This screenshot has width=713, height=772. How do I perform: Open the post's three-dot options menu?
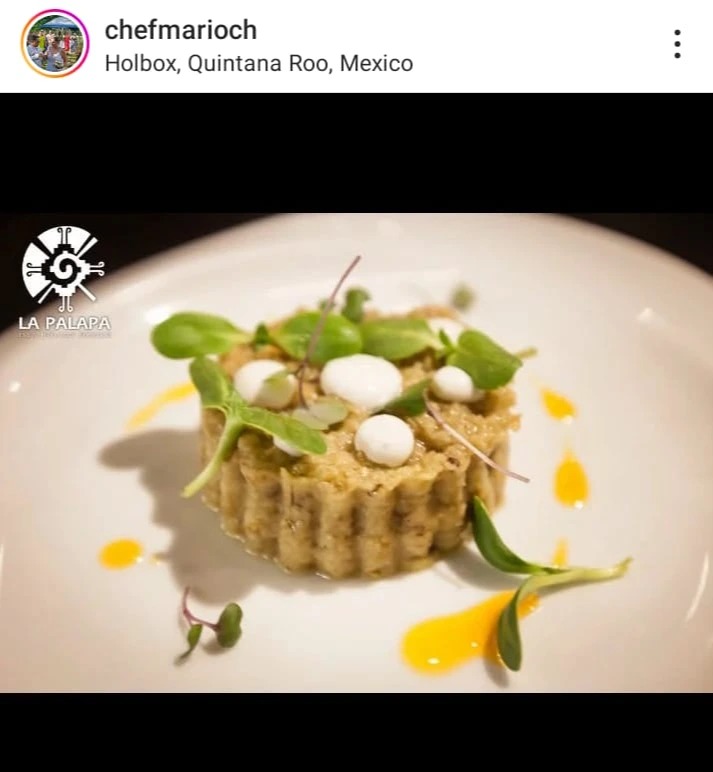(x=677, y=44)
